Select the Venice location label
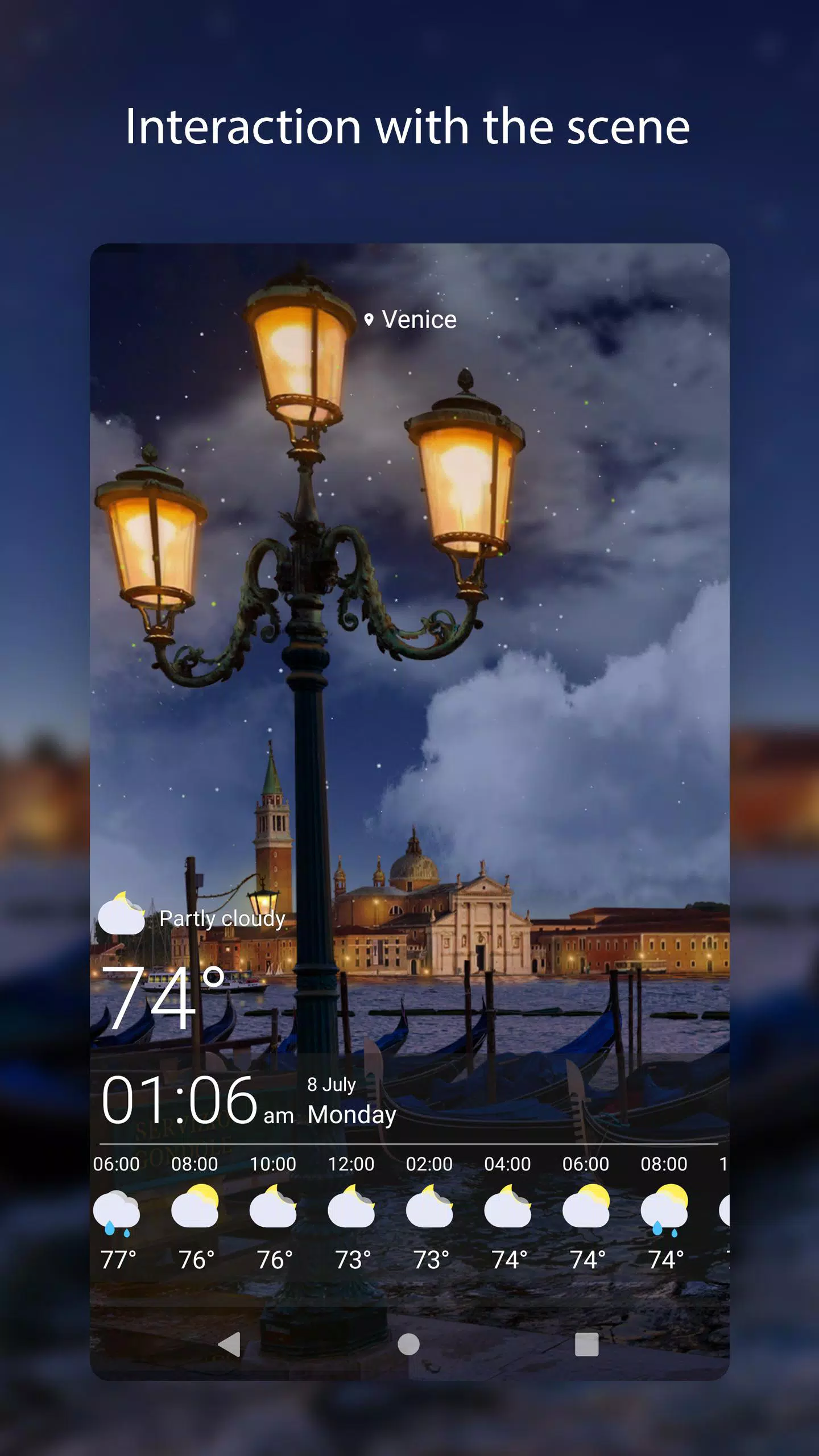The image size is (819, 1456). click(x=419, y=320)
